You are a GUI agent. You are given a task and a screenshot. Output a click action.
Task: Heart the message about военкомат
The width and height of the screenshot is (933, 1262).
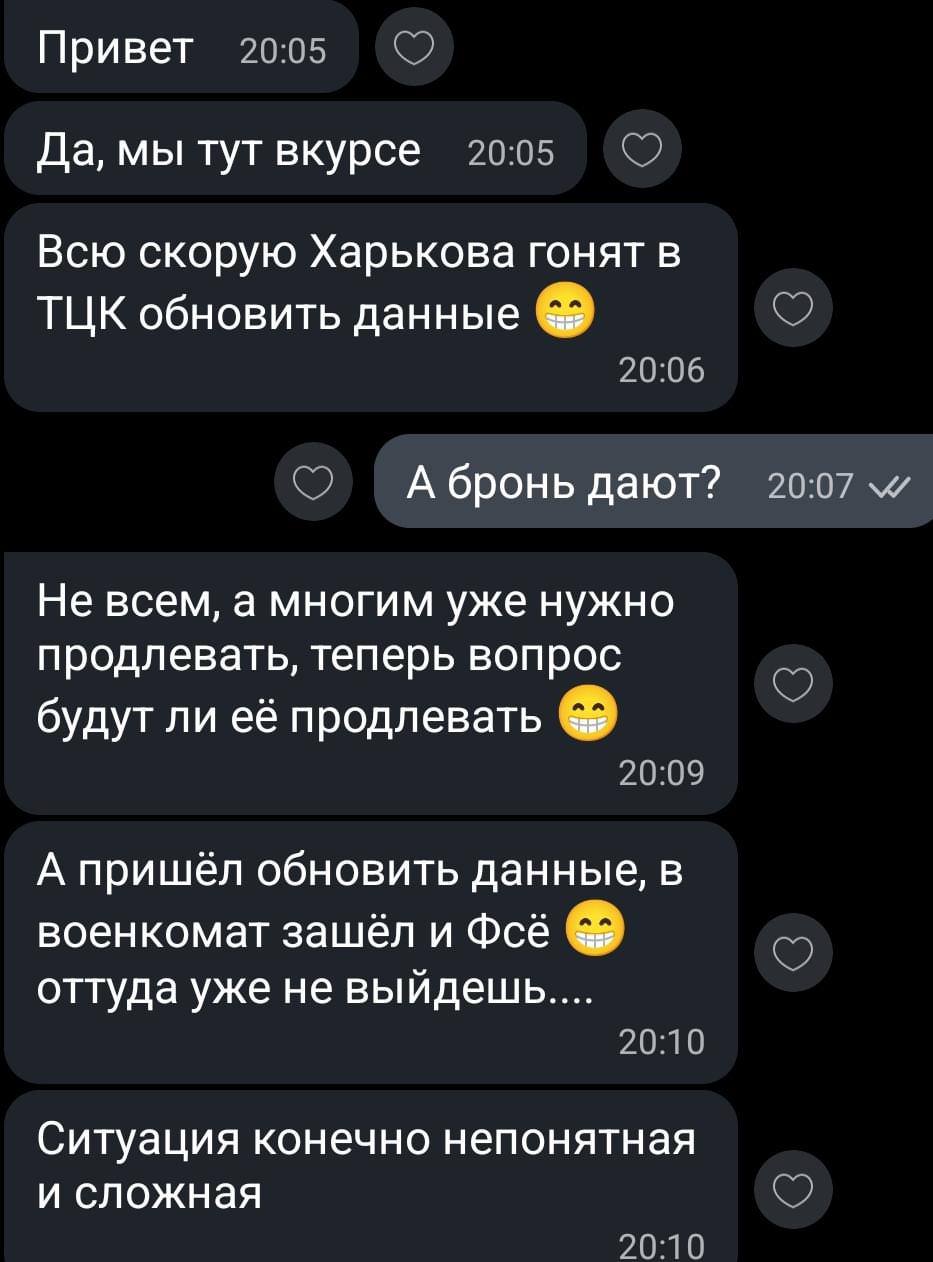click(791, 953)
